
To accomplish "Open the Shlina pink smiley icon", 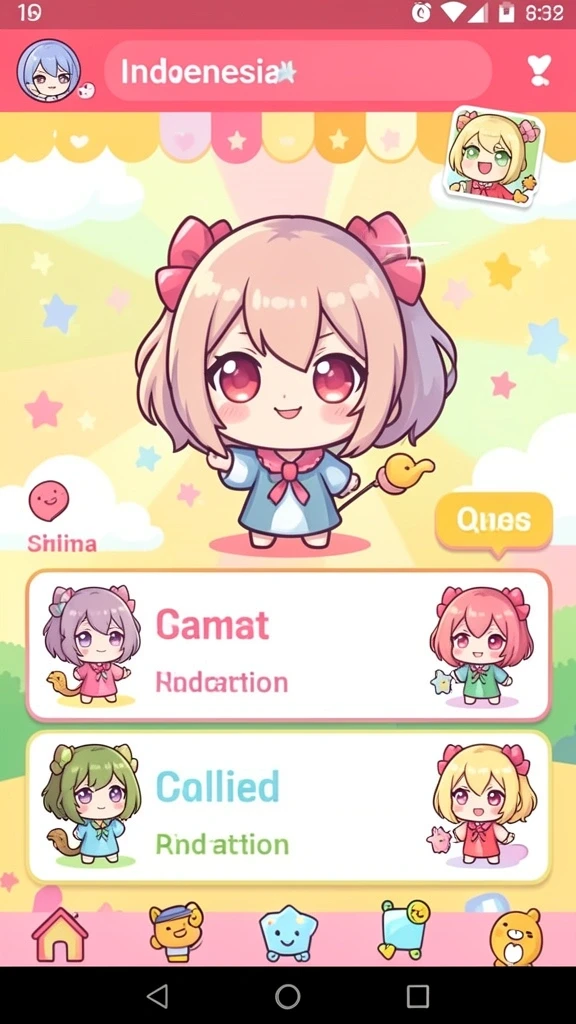I will [48, 501].
